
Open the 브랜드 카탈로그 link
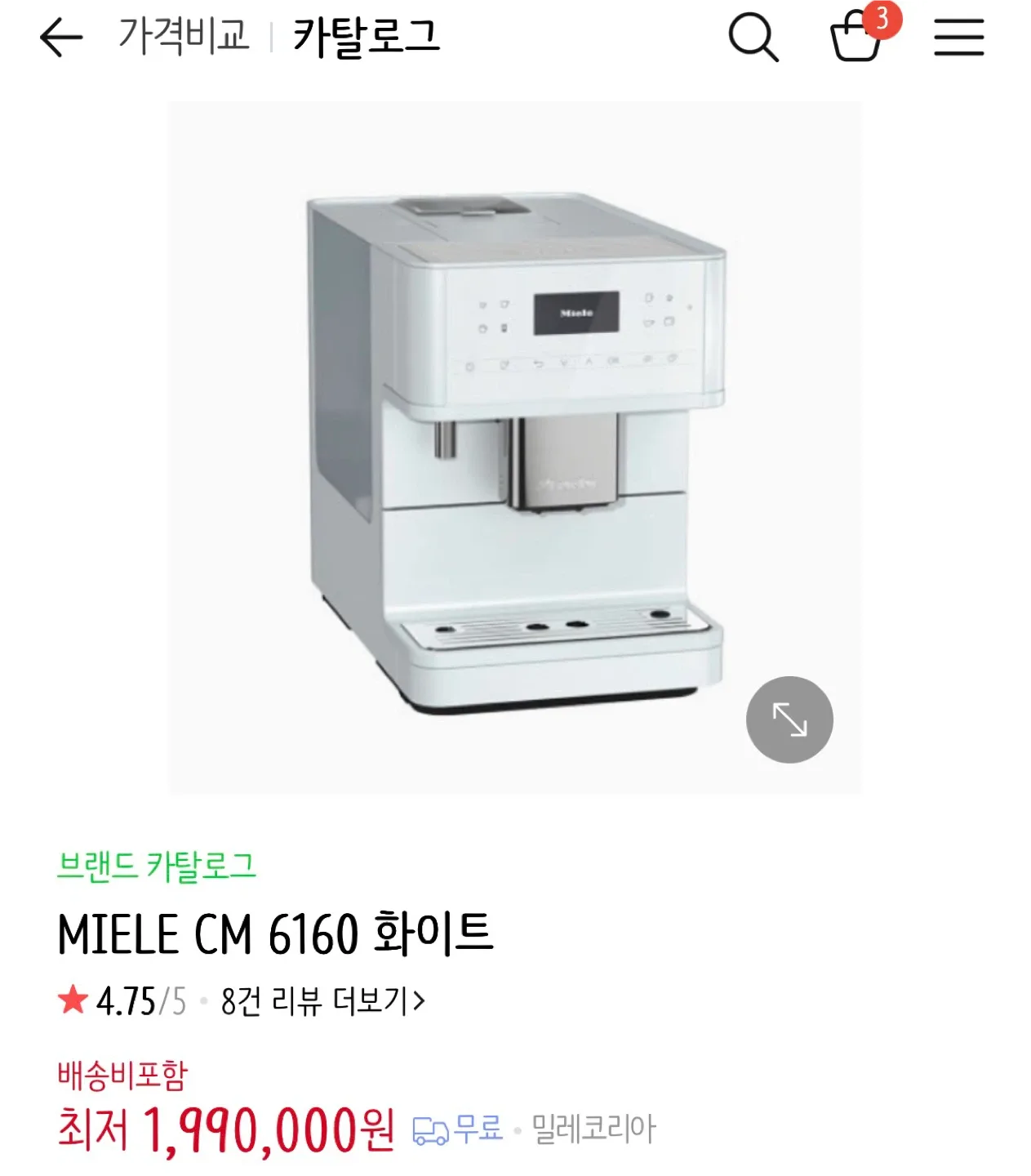pos(157,866)
